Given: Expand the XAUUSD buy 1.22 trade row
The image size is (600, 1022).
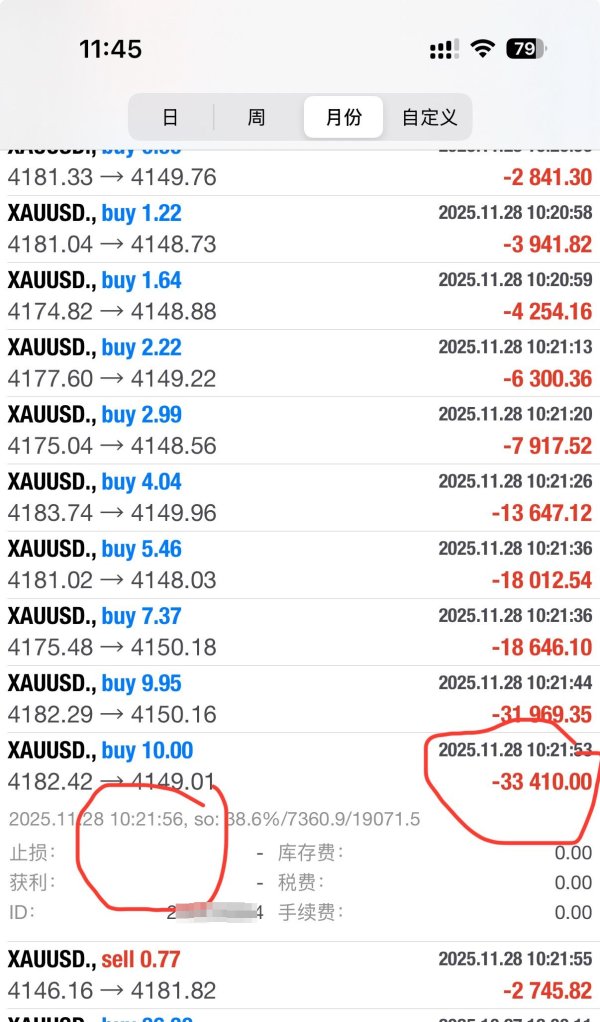Looking at the screenshot, I should 300,229.
